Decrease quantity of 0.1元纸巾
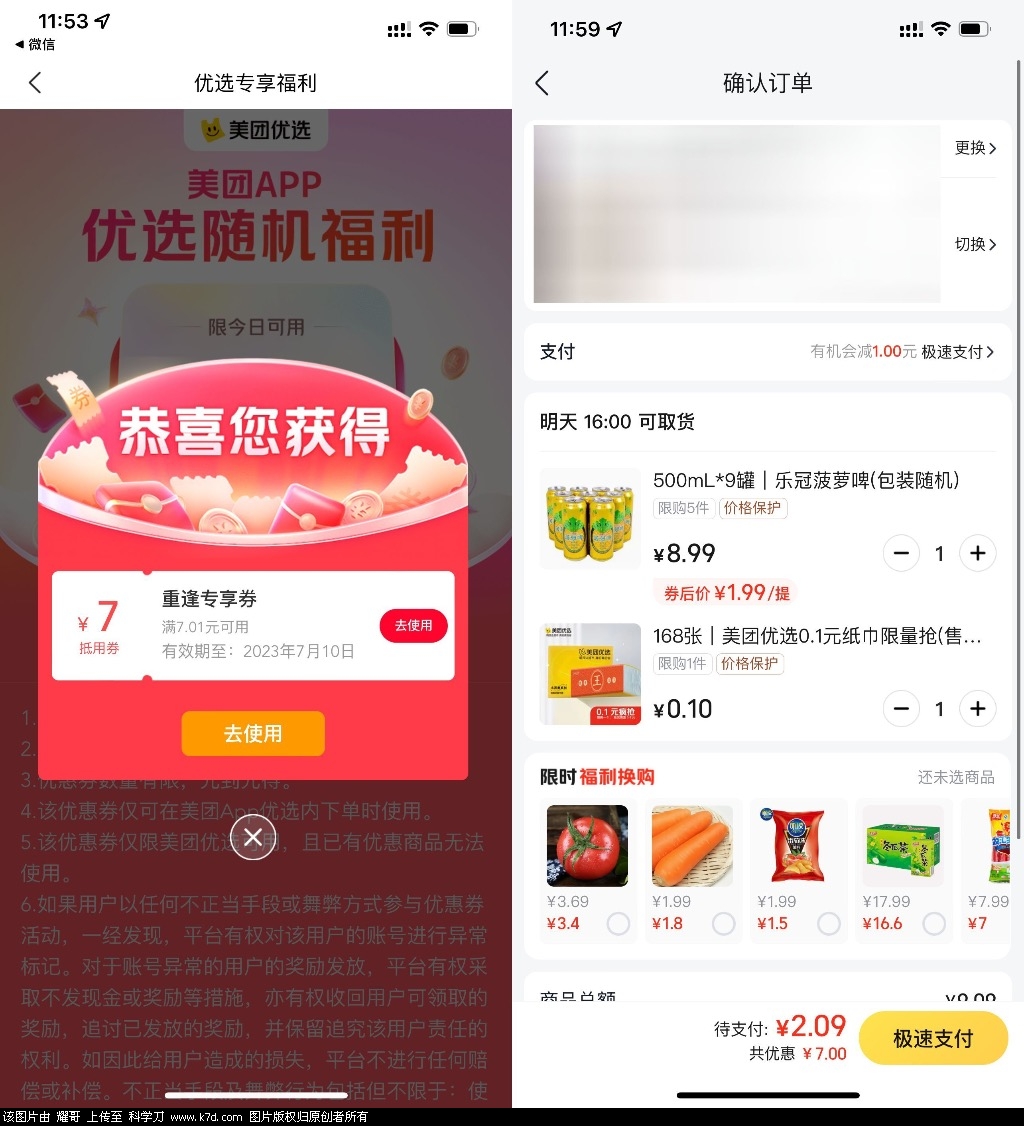The height and width of the screenshot is (1126, 1024). pyautogui.click(x=901, y=709)
